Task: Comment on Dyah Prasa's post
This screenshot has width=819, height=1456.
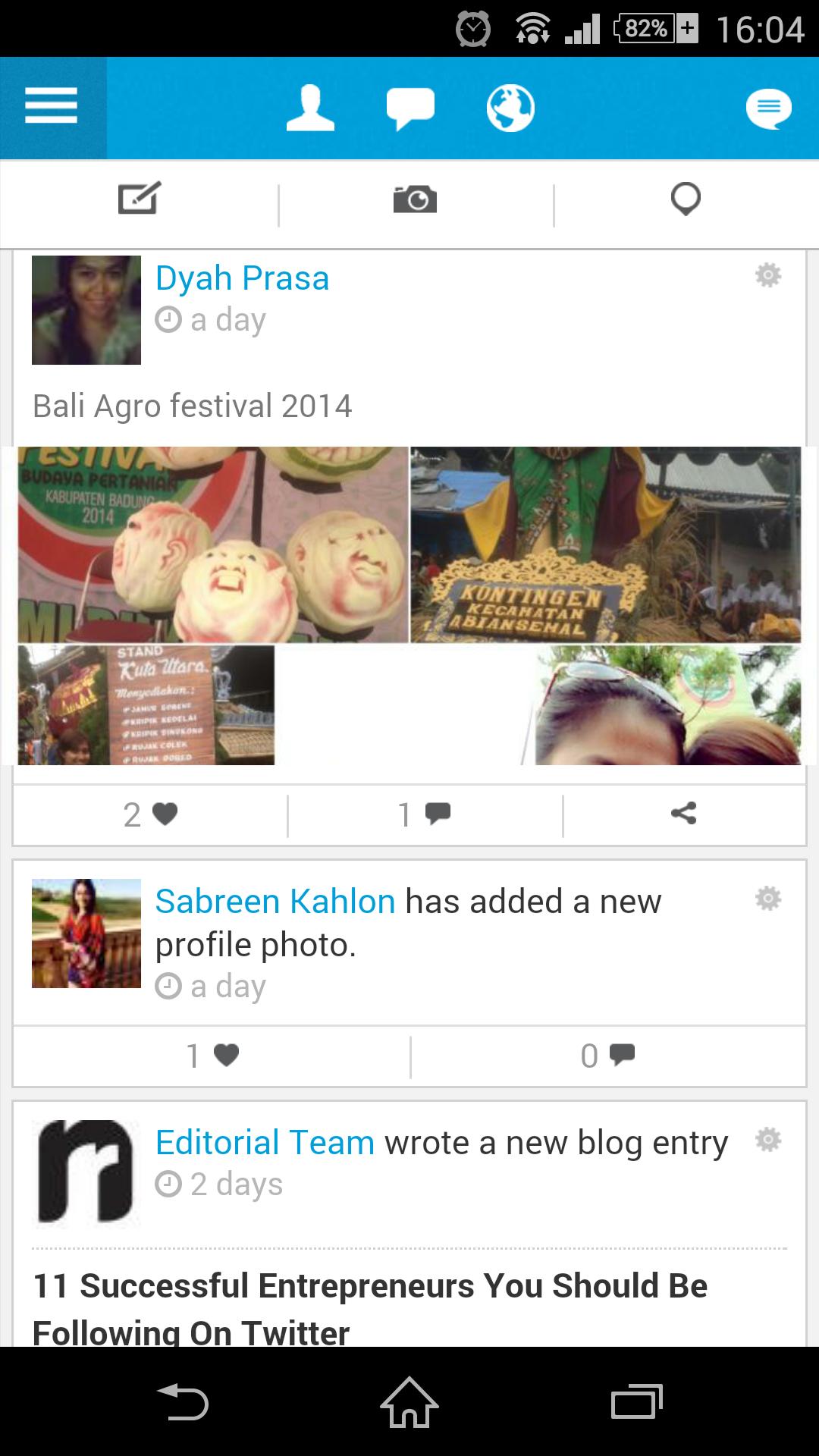Action: [425, 815]
